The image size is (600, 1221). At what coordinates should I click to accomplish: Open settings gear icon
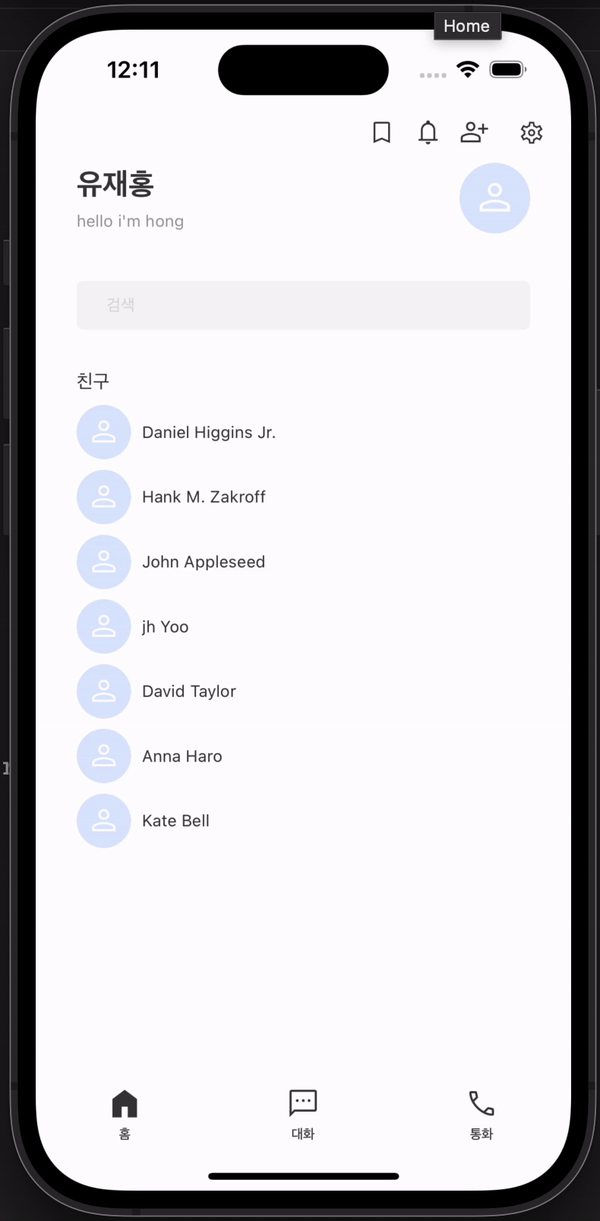(x=531, y=132)
